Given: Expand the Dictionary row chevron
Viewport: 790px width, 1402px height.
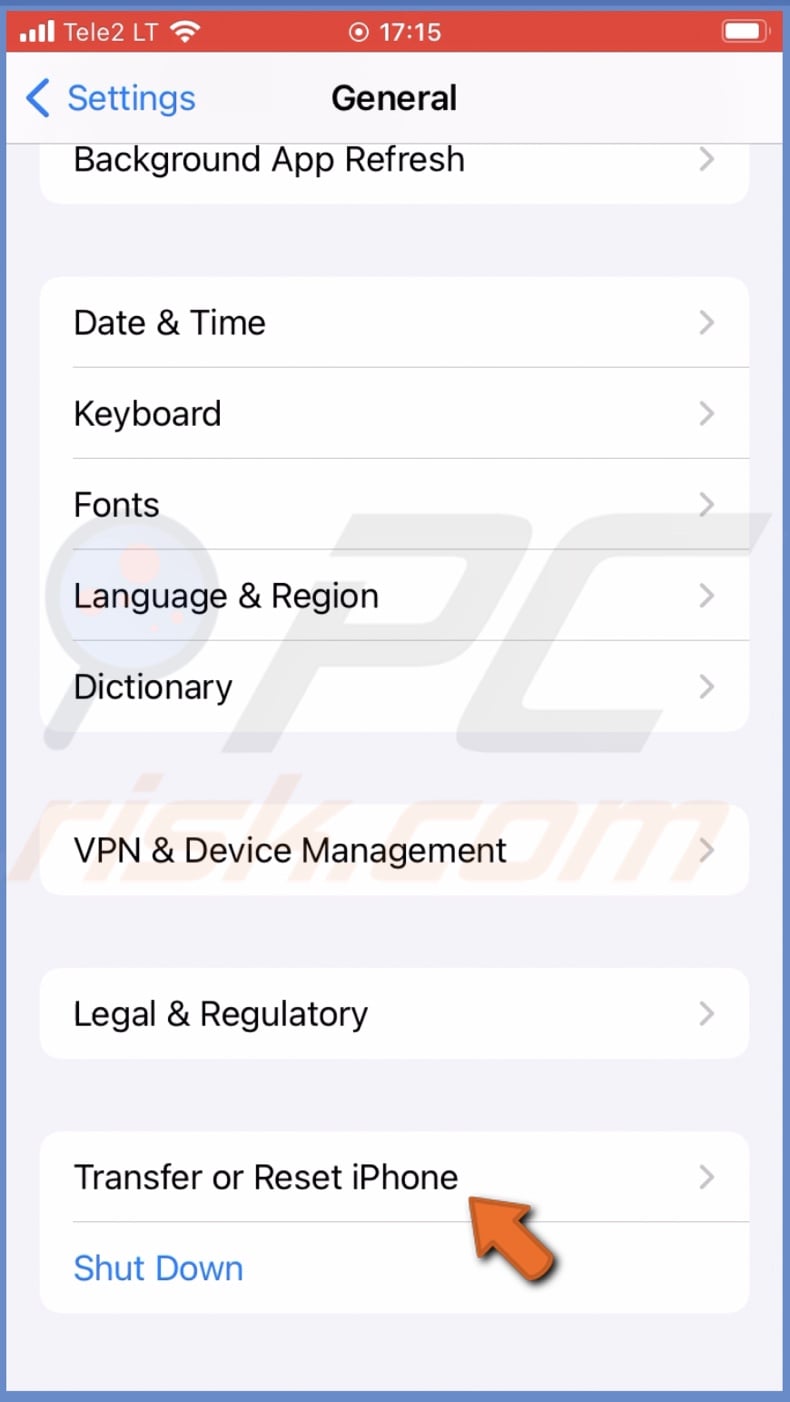Looking at the screenshot, I should pos(707,687).
